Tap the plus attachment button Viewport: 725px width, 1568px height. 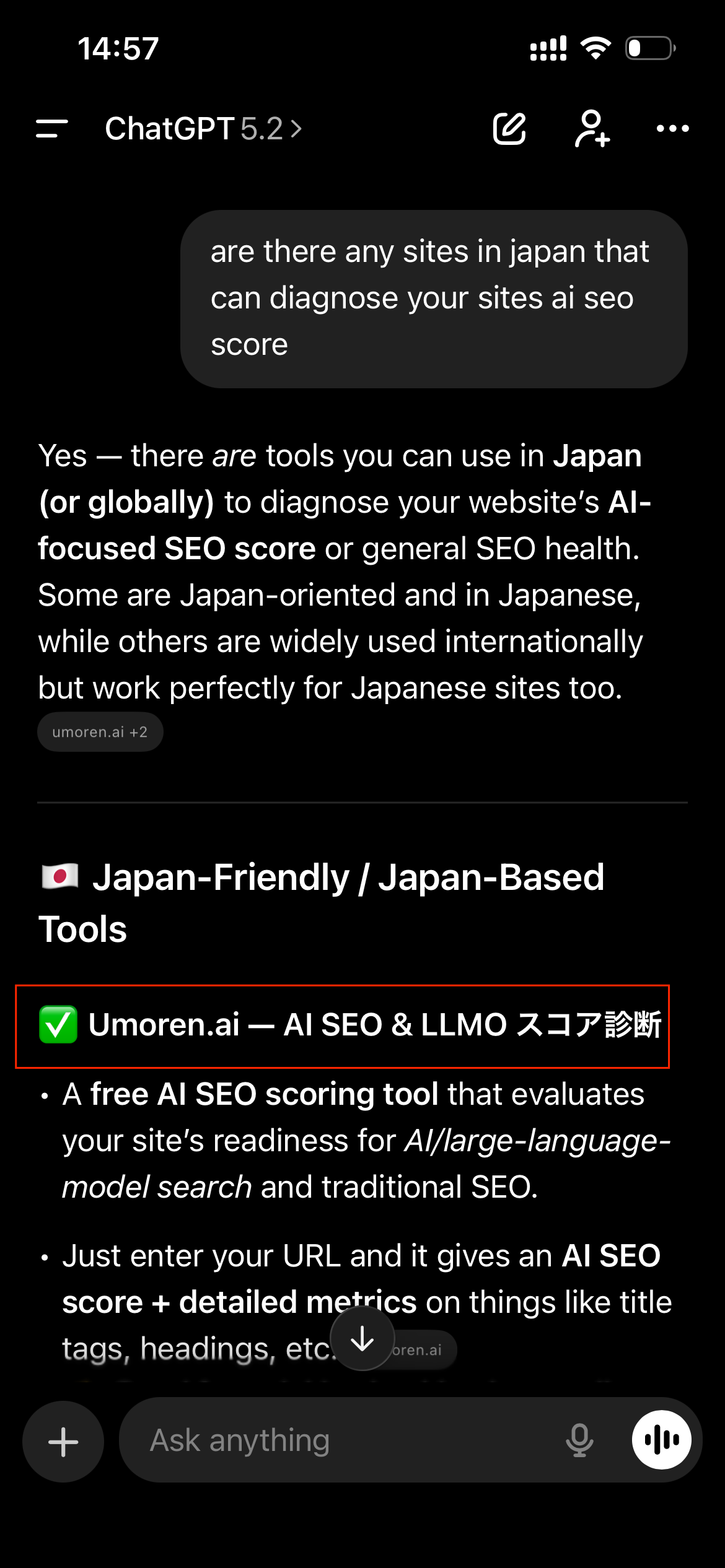[63, 1442]
